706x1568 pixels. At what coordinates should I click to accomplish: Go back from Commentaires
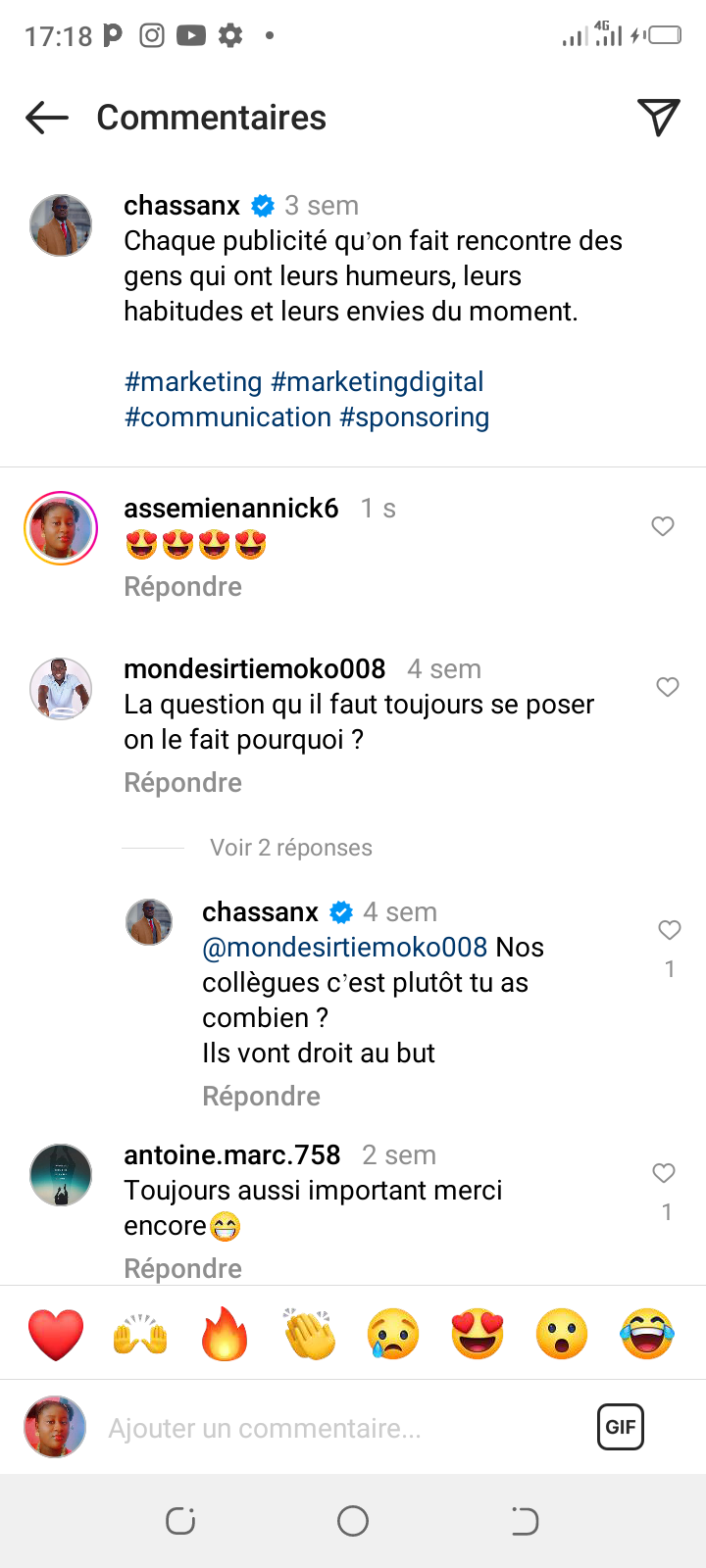47,118
